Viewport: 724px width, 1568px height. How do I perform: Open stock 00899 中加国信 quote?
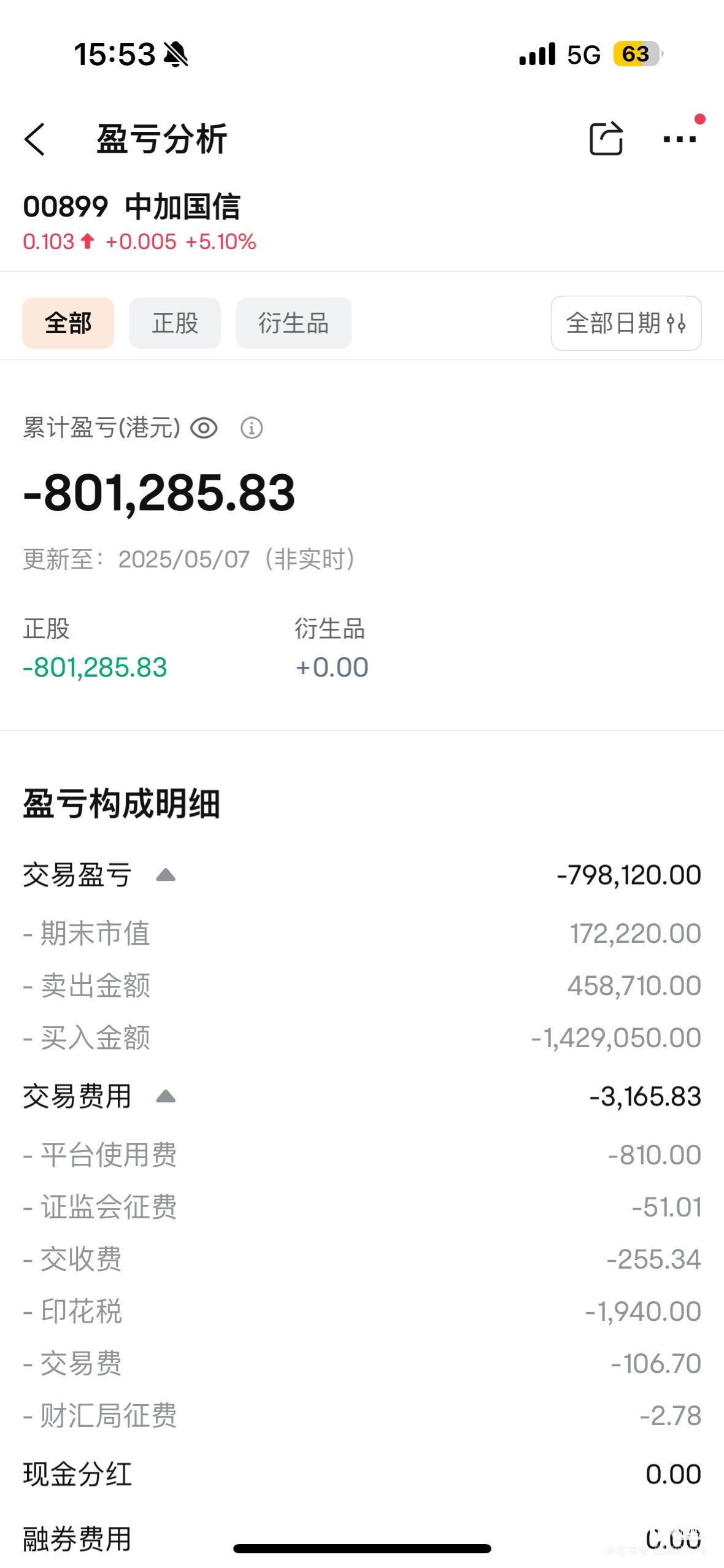[x=132, y=206]
